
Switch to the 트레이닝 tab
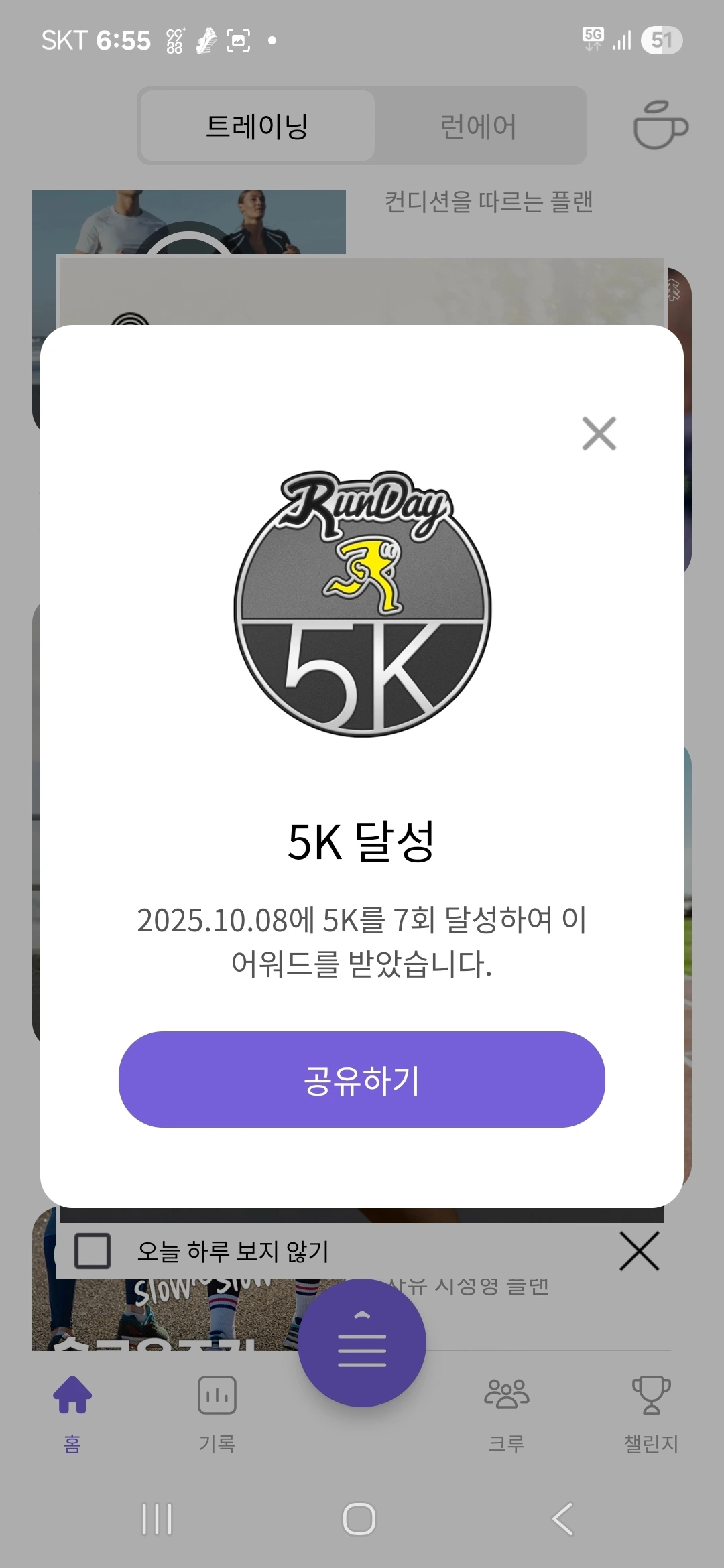coord(257,126)
